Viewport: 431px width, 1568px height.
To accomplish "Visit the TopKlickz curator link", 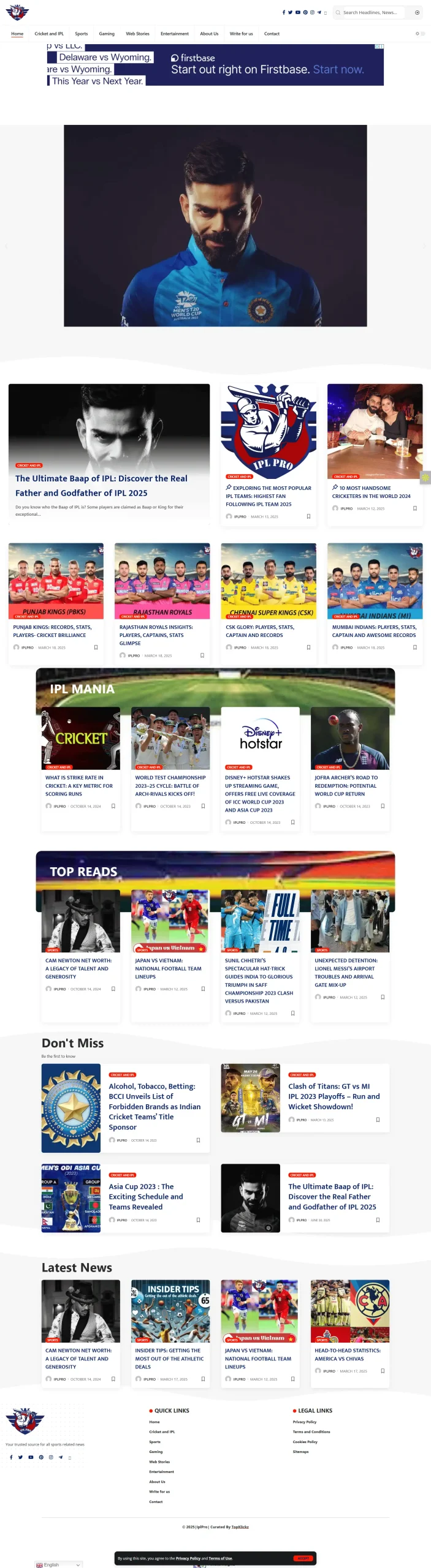I will (x=240, y=1527).
